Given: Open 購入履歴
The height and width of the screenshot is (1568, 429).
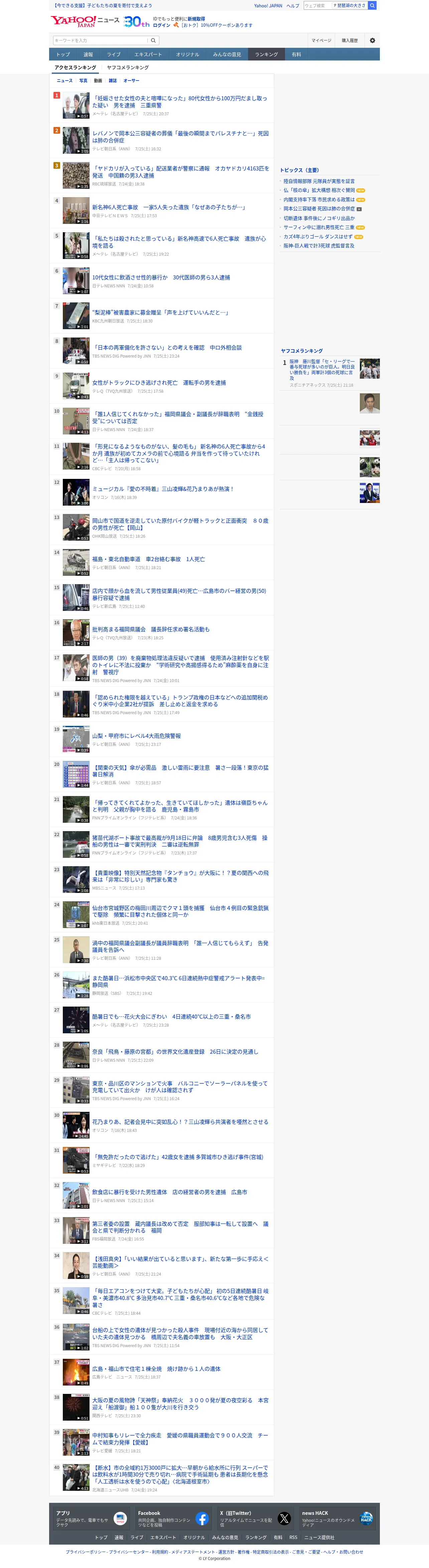Looking at the screenshot, I should [350, 40].
